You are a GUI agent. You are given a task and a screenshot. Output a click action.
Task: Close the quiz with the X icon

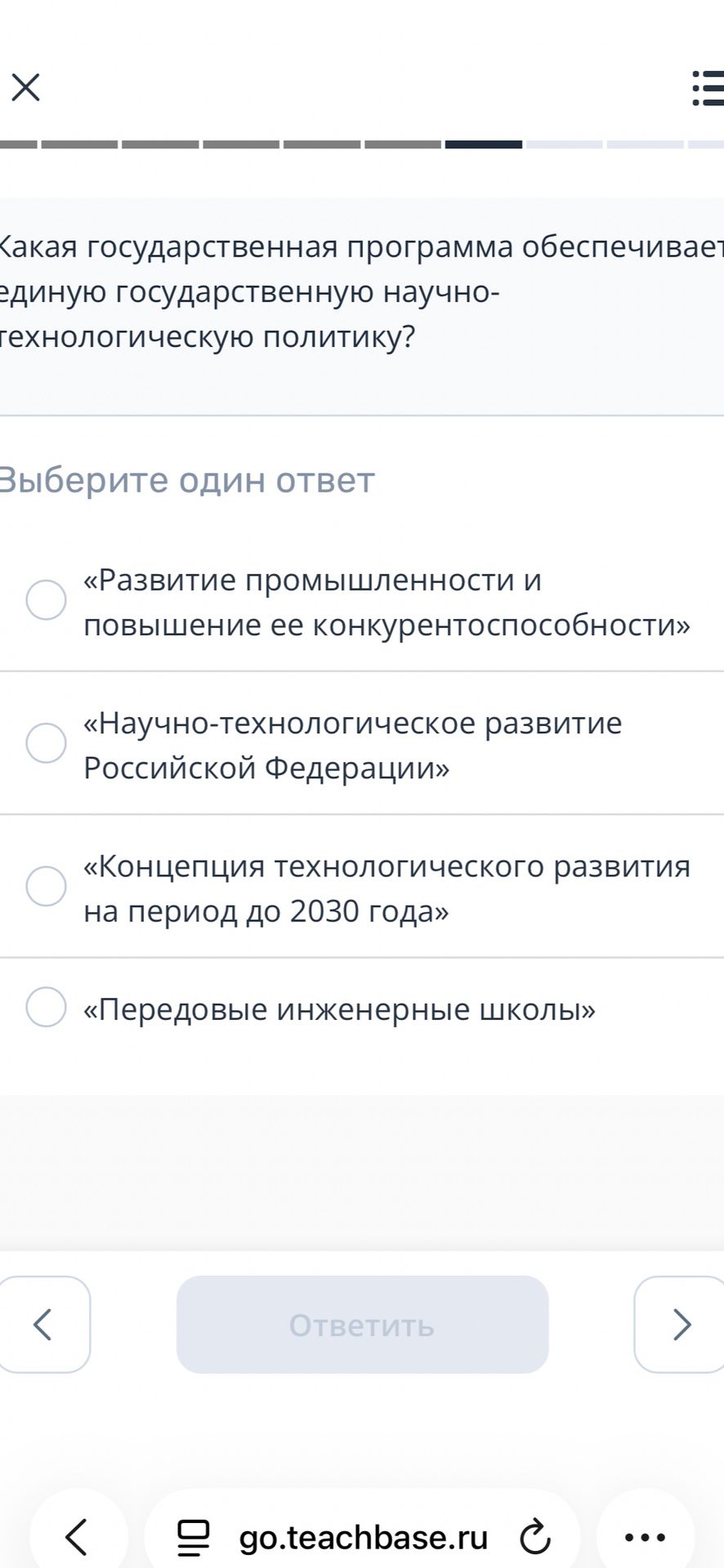[x=26, y=87]
